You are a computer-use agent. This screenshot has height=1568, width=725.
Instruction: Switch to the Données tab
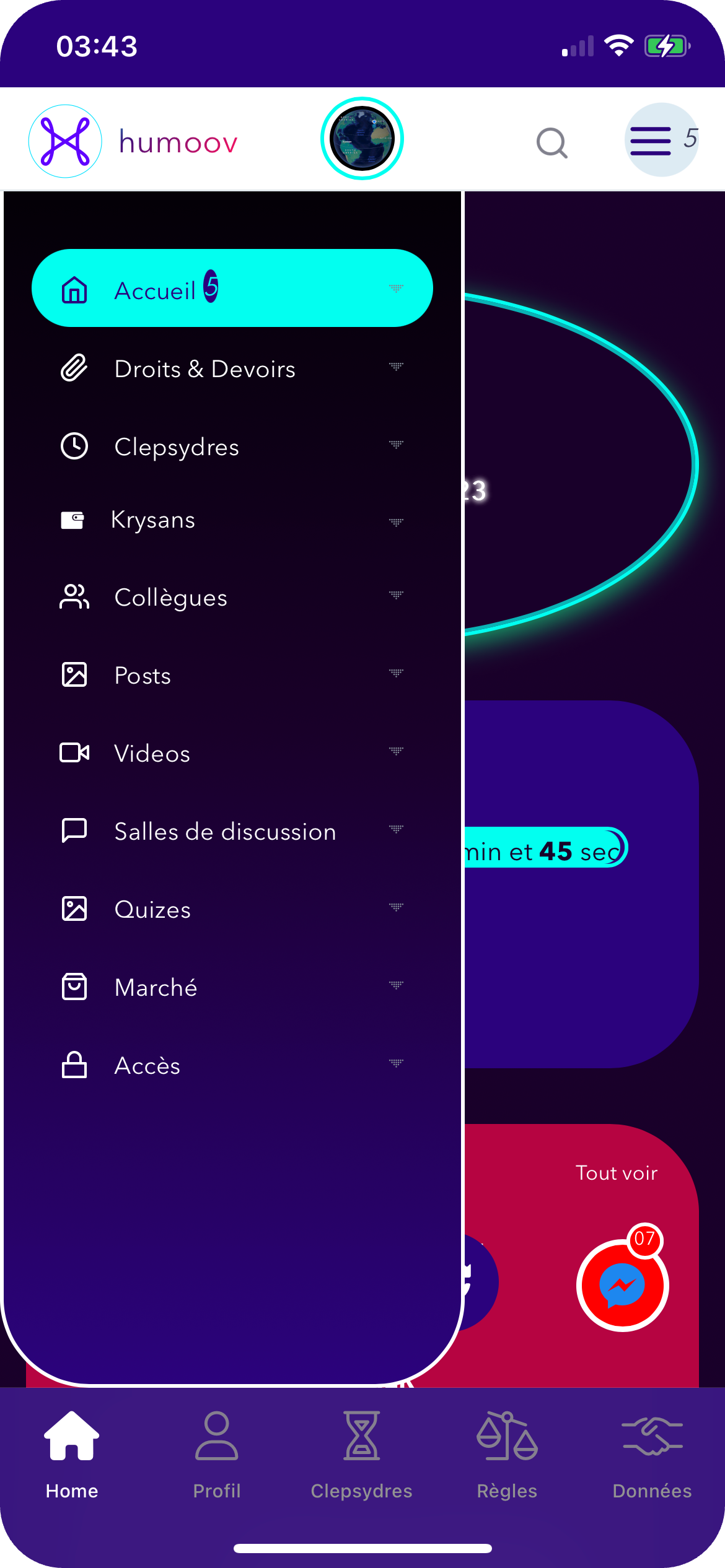(x=652, y=1455)
